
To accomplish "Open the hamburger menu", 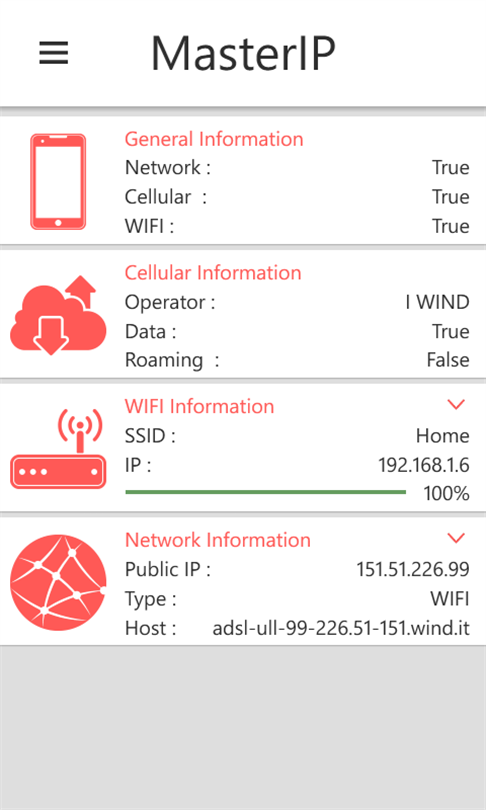I will pos(54,53).
